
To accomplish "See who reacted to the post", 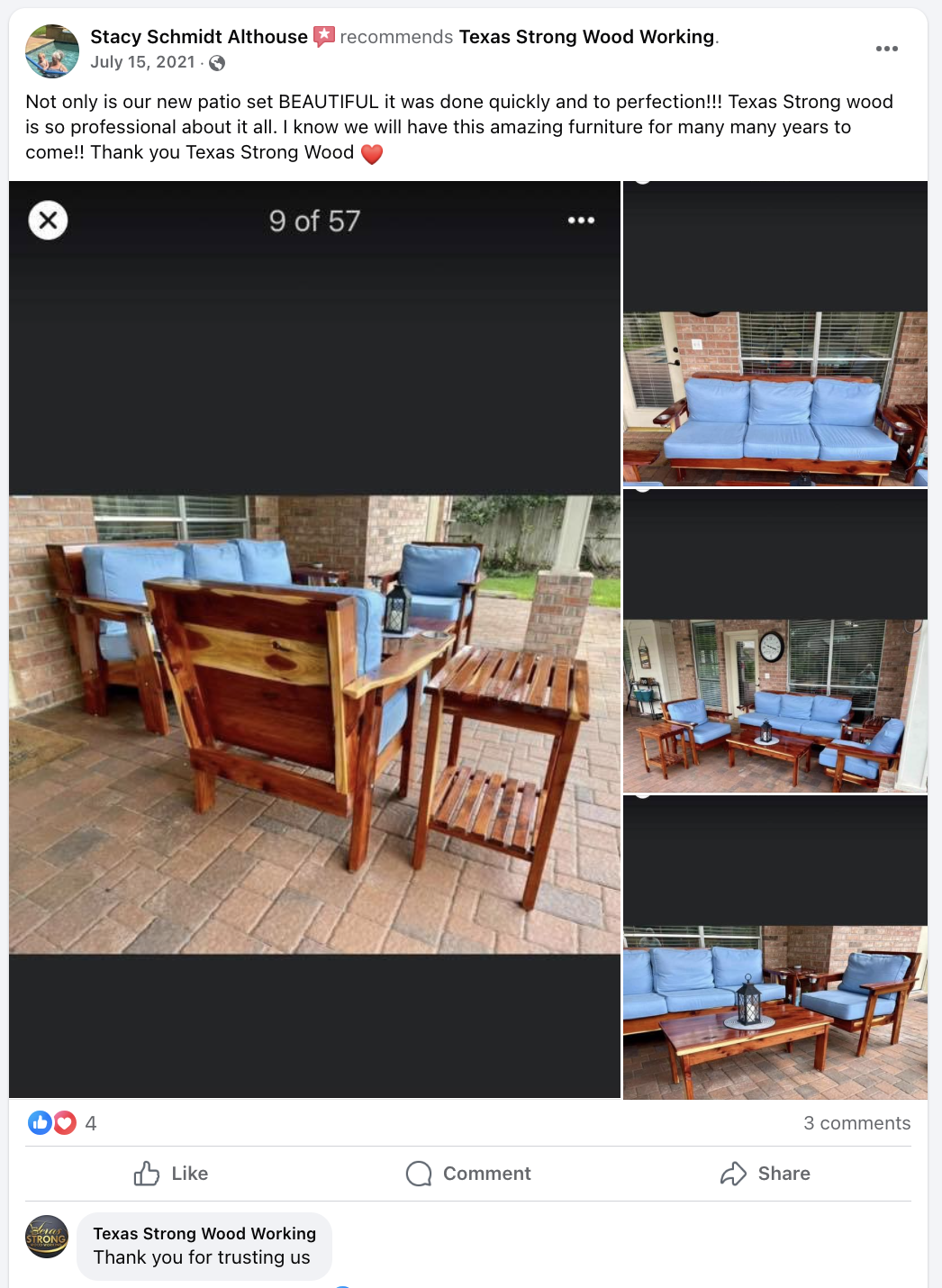I will (63, 1123).
